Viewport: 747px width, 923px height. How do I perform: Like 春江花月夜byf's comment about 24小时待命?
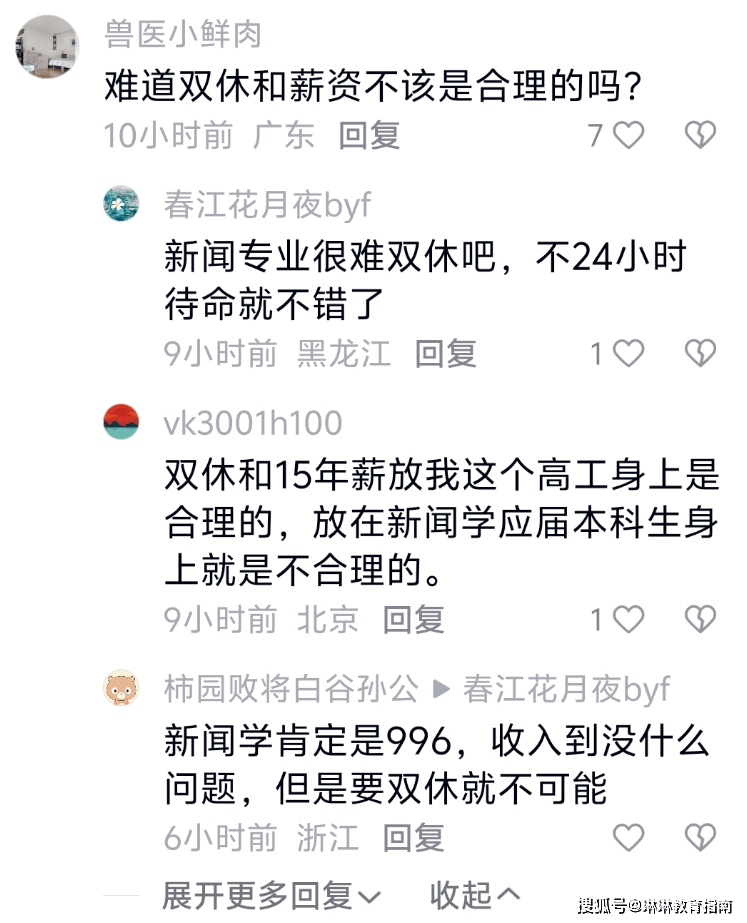tap(628, 352)
